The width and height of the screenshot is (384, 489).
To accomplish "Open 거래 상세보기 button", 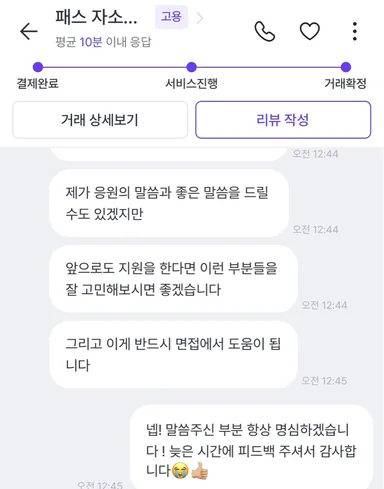I will point(100,120).
